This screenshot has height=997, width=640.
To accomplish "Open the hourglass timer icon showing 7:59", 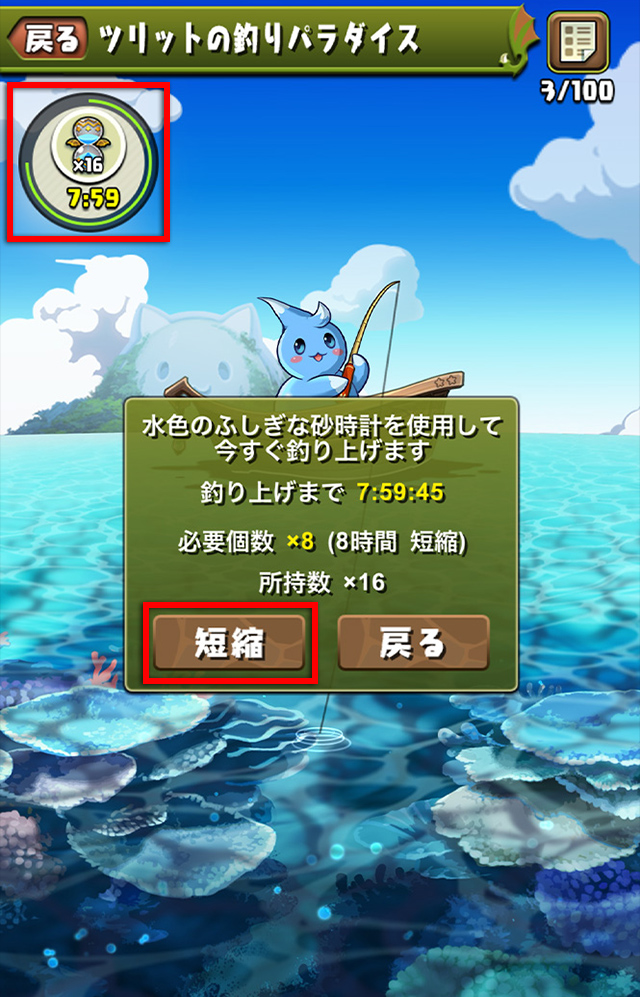I will click(87, 161).
